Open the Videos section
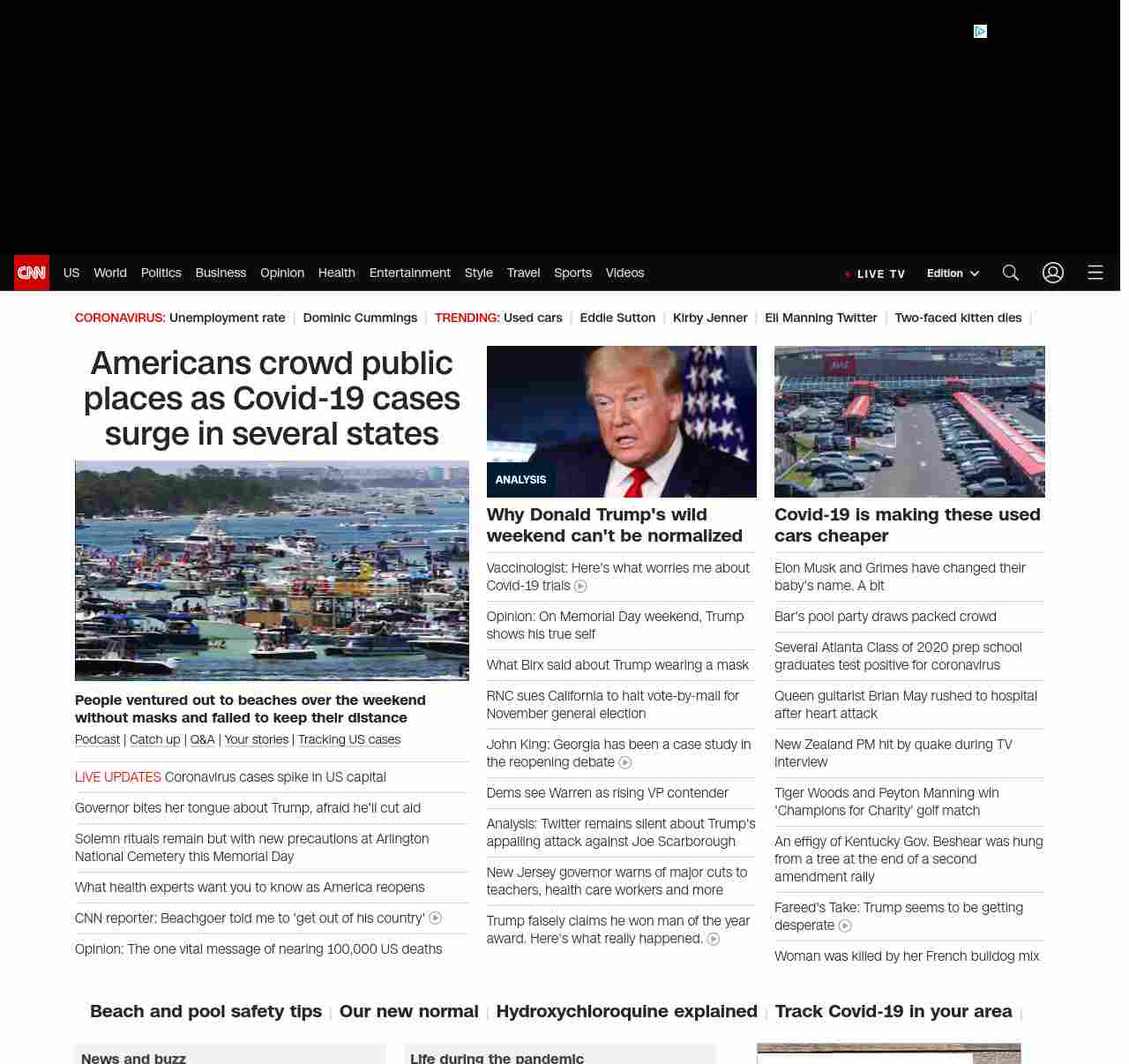Viewport: 1129px width, 1064px height. 624,273
